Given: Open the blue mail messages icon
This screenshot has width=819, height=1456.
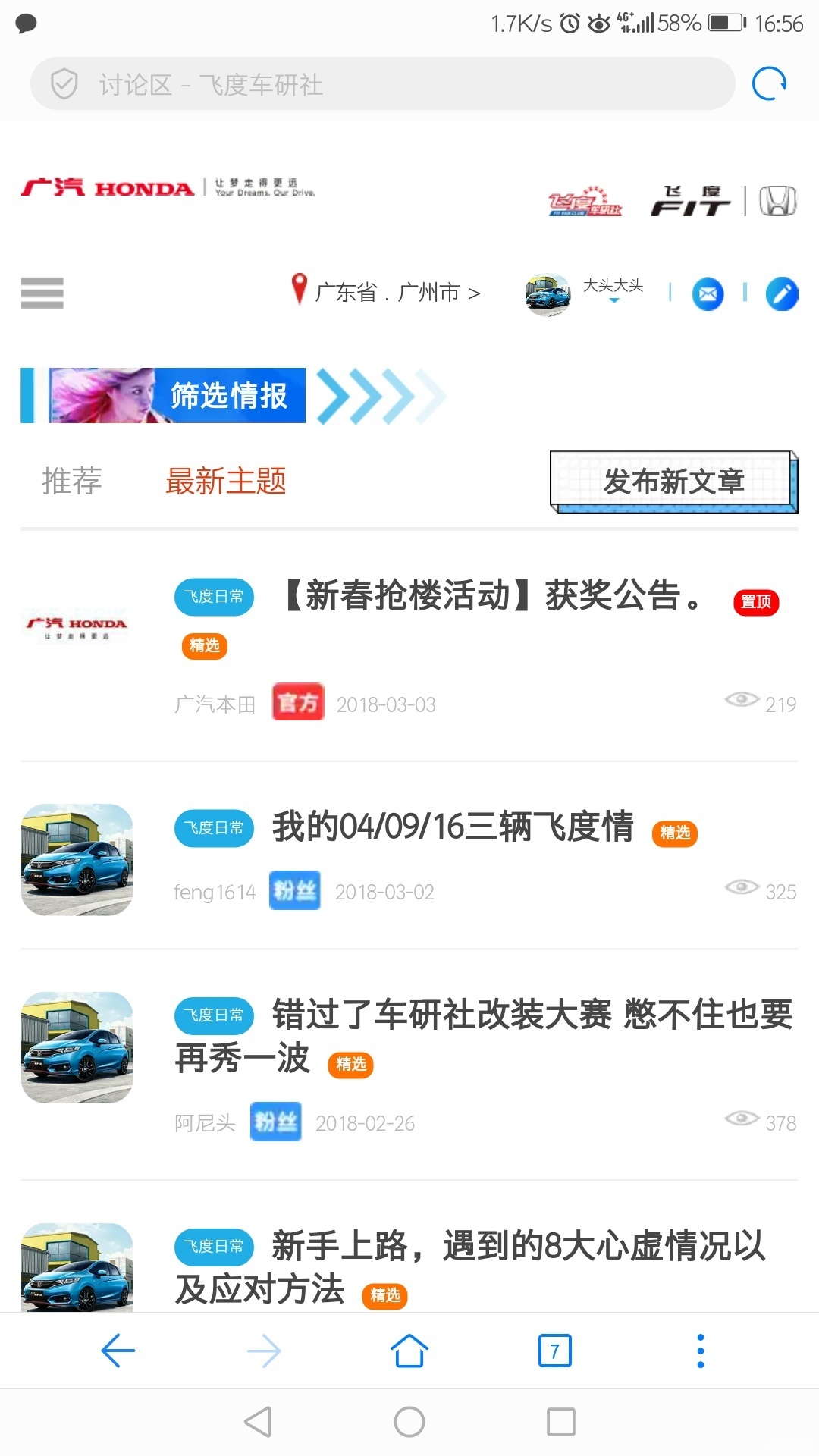Looking at the screenshot, I should coord(708,293).
